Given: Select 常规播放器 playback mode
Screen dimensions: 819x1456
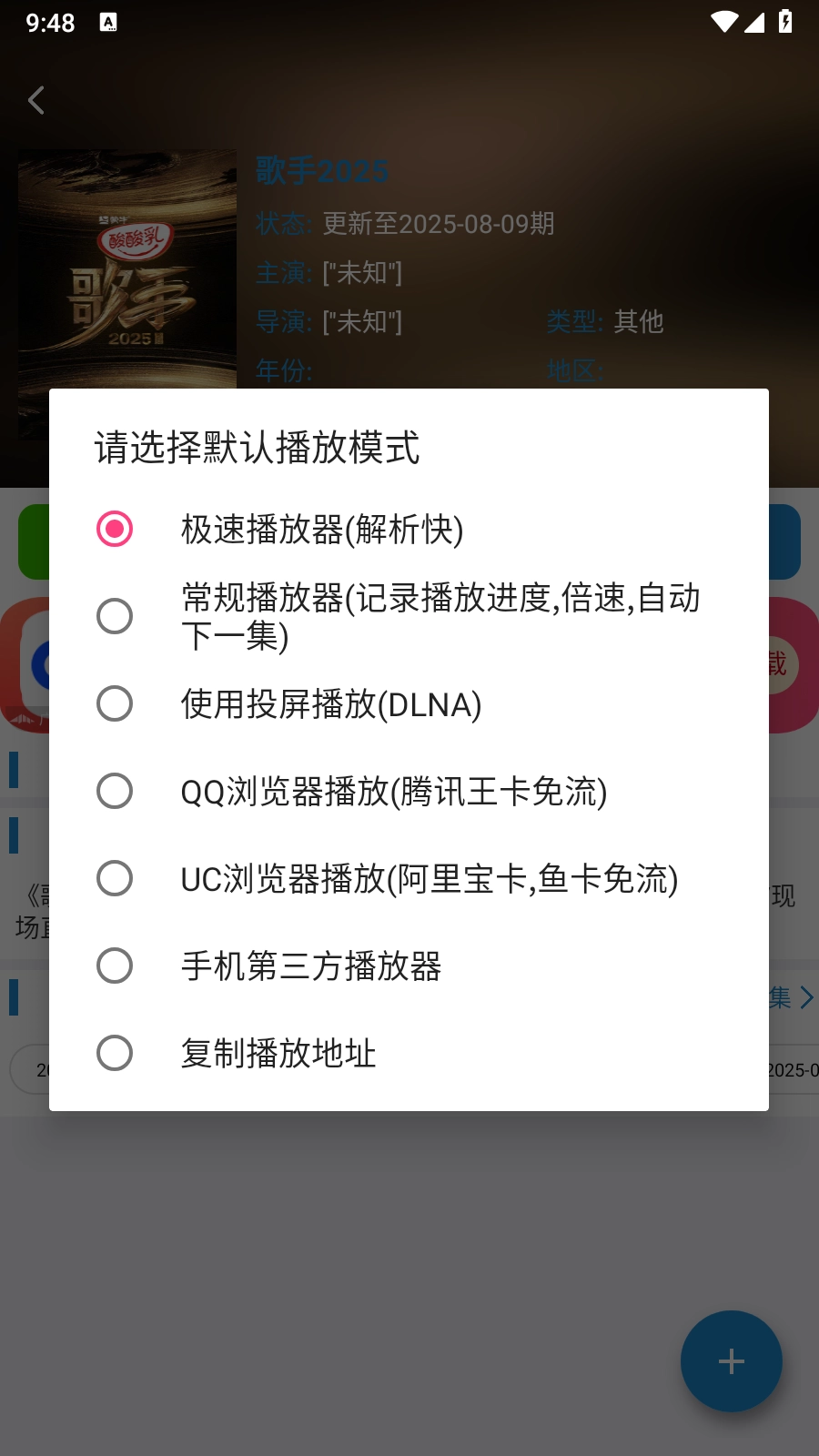Looking at the screenshot, I should (409, 617).
